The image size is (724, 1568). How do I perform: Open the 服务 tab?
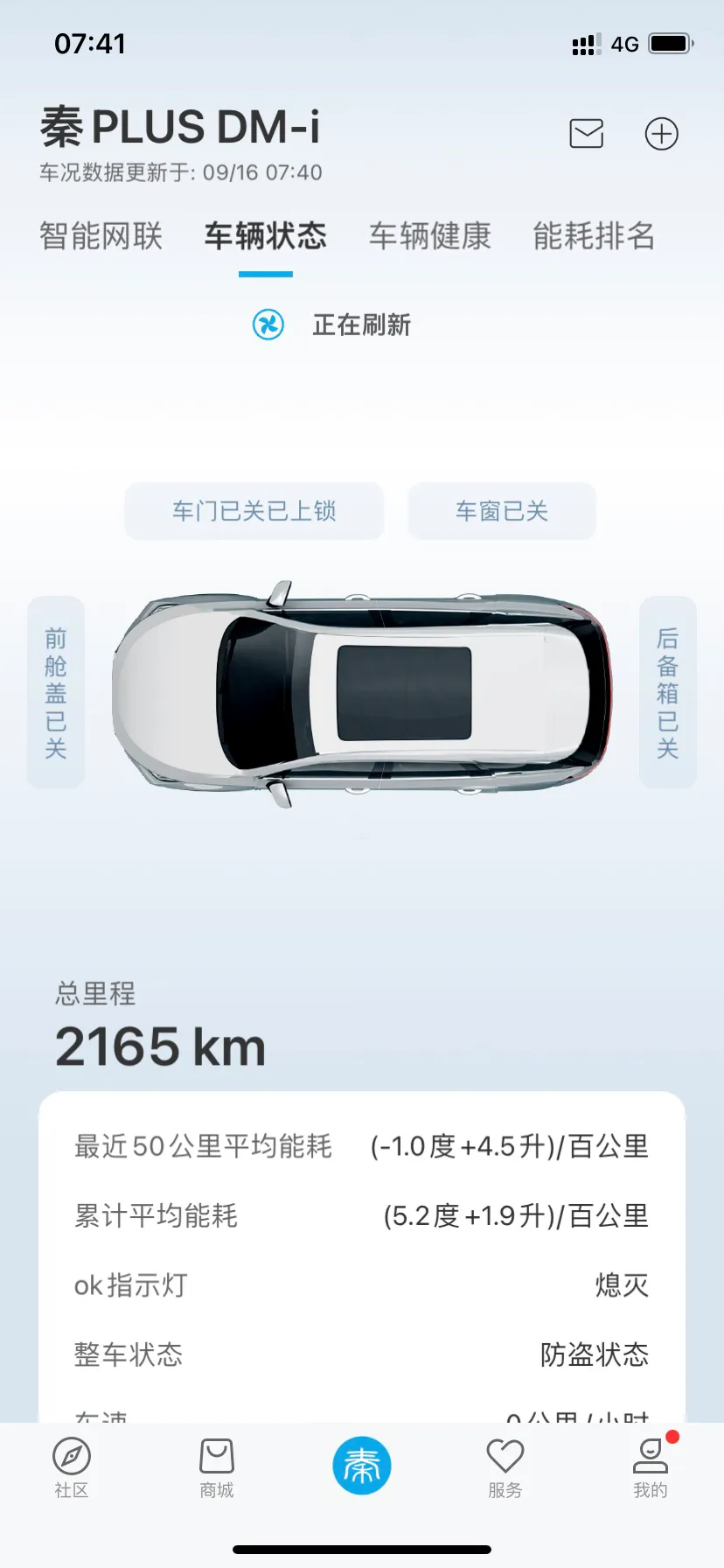pos(505,1467)
